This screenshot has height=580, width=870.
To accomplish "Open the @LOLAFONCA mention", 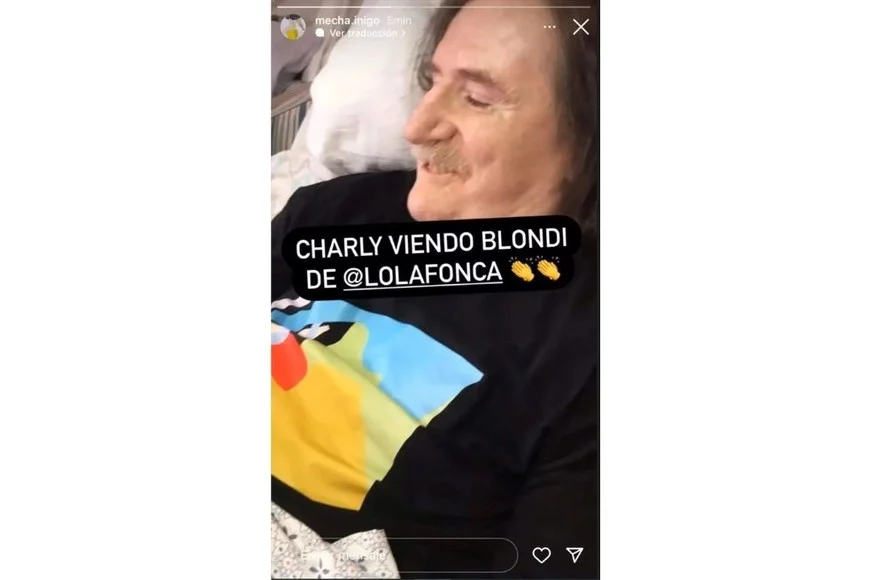I will pos(422,272).
